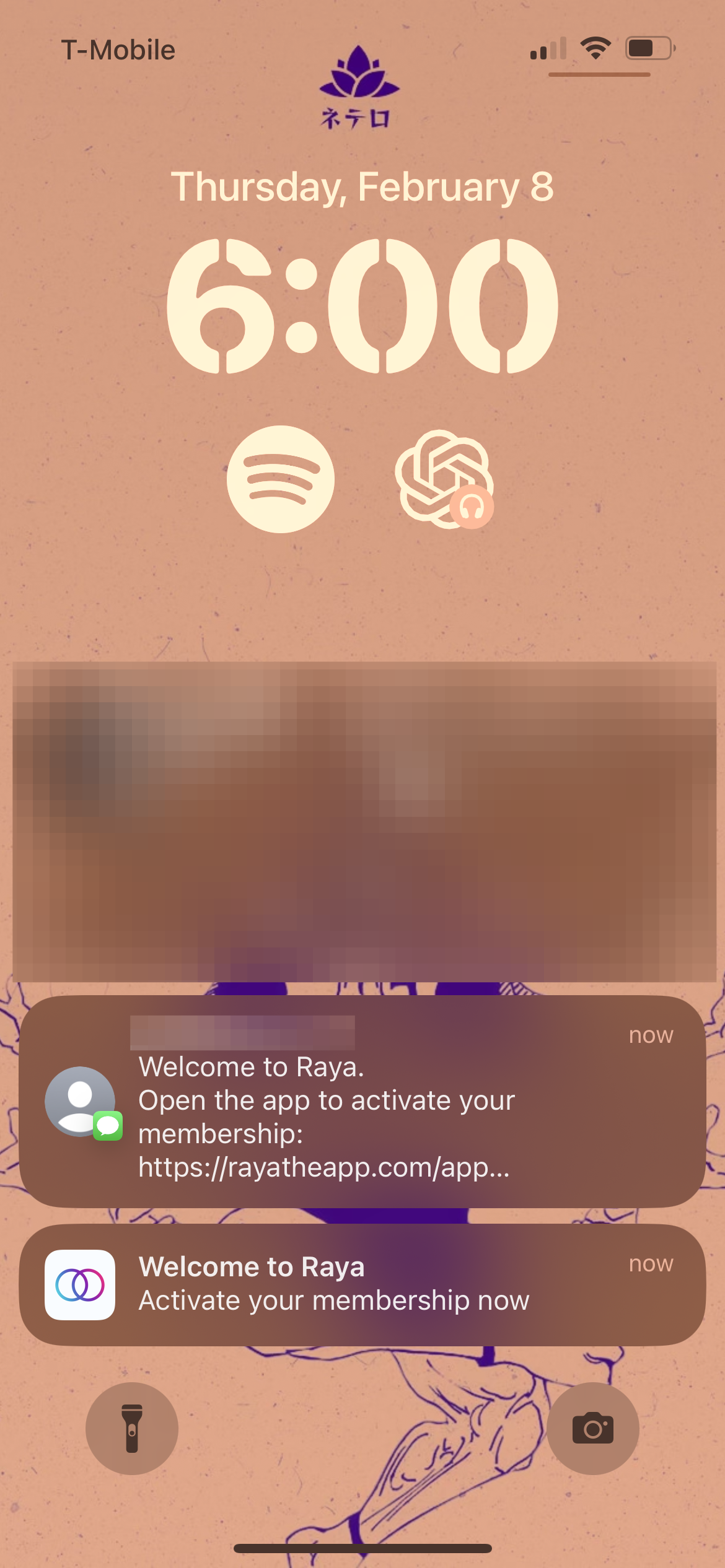The height and width of the screenshot is (1568, 725).
Task: Open the Raya app Activate membership notification
Action: click(362, 1284)
